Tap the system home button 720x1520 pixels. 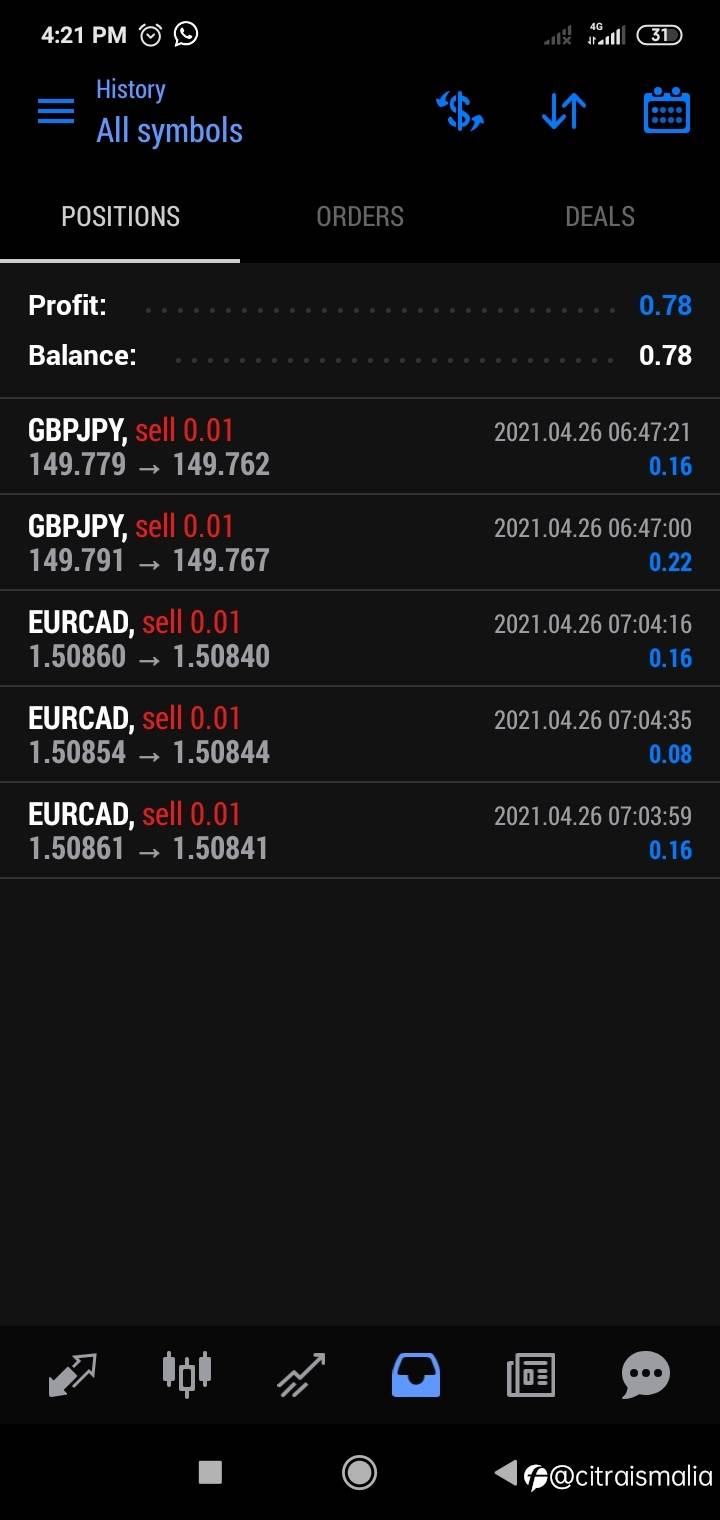[359, 1472]
